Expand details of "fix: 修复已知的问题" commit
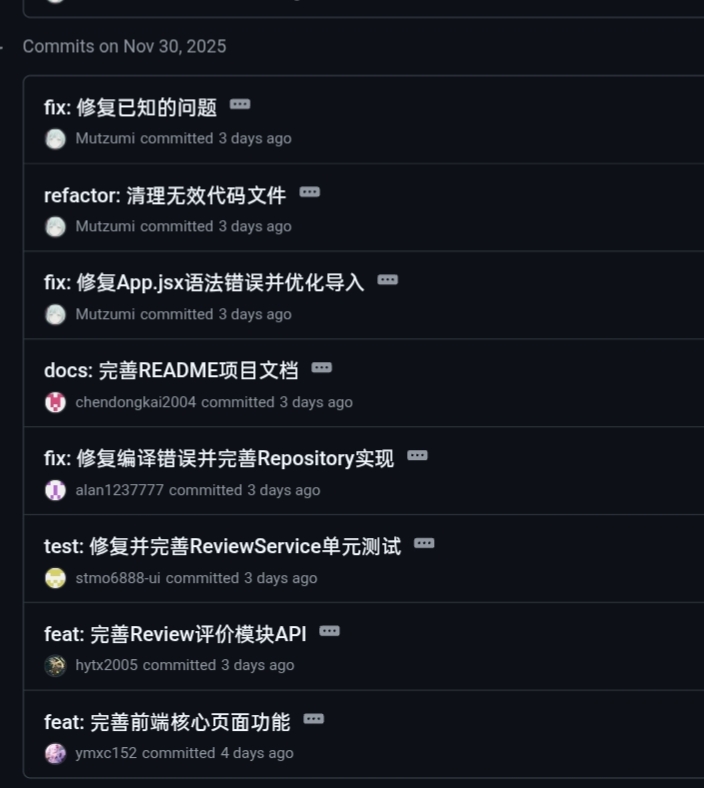Viewport: 704px width, 788px height. (x=240, y=104)
